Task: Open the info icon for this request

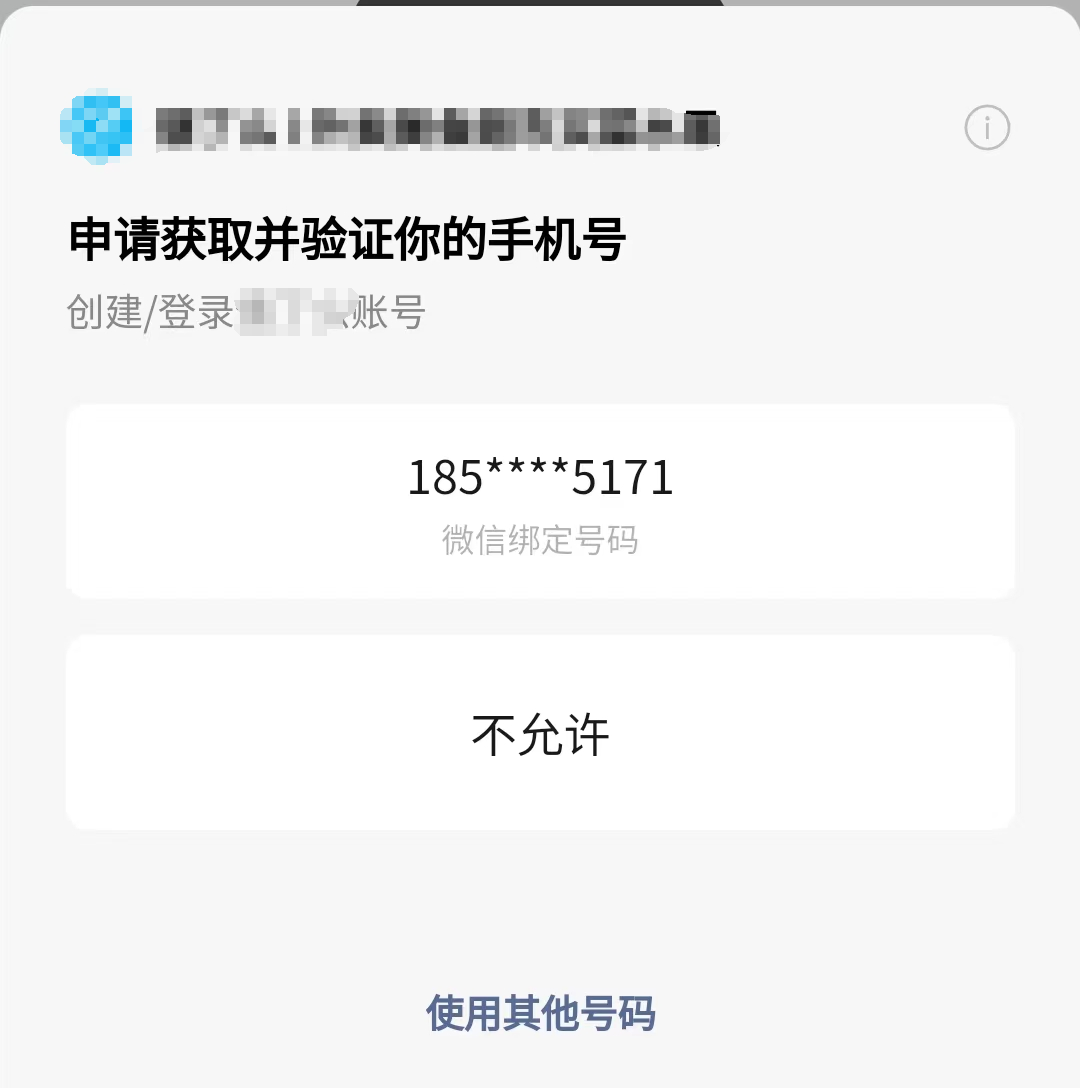Action: tap(987, 128)
